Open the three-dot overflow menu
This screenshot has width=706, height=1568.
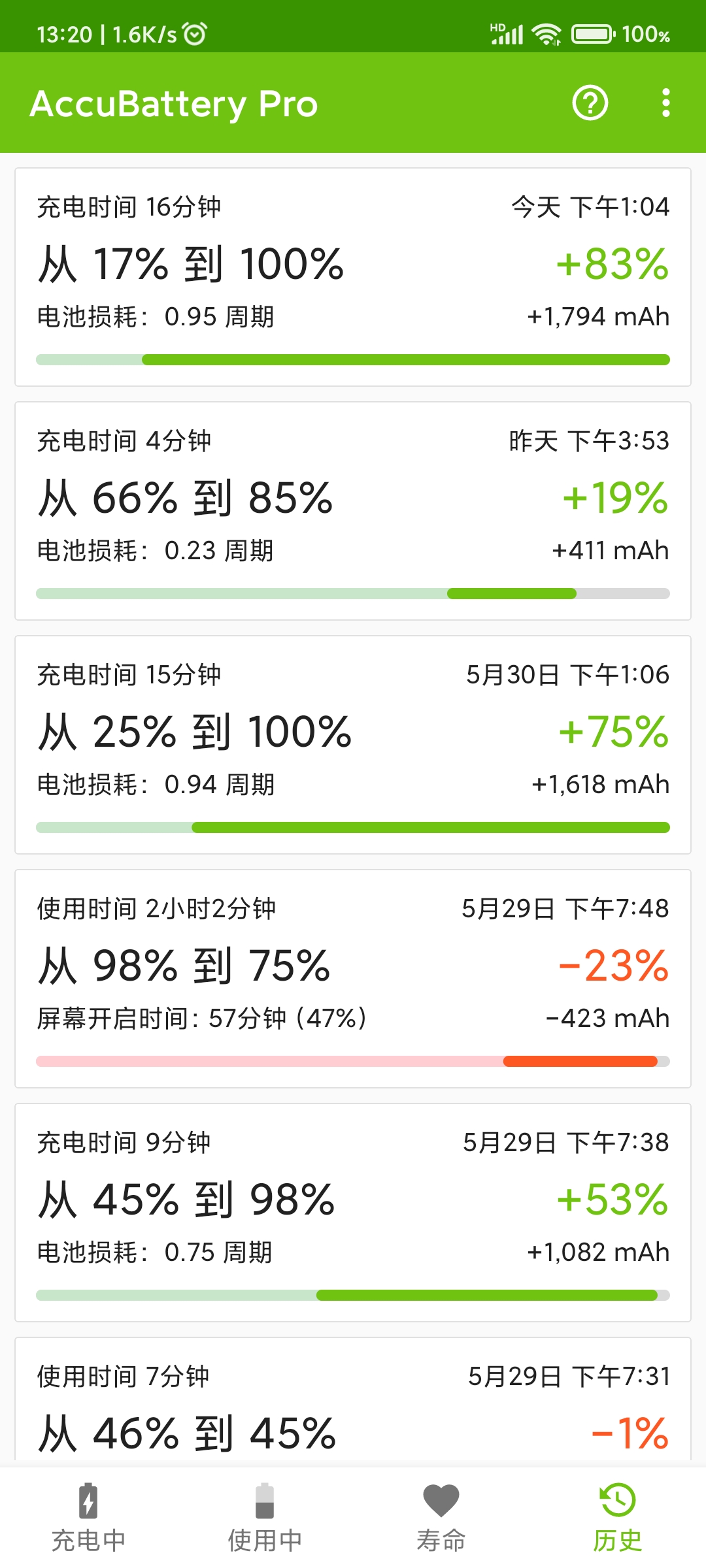665,103
